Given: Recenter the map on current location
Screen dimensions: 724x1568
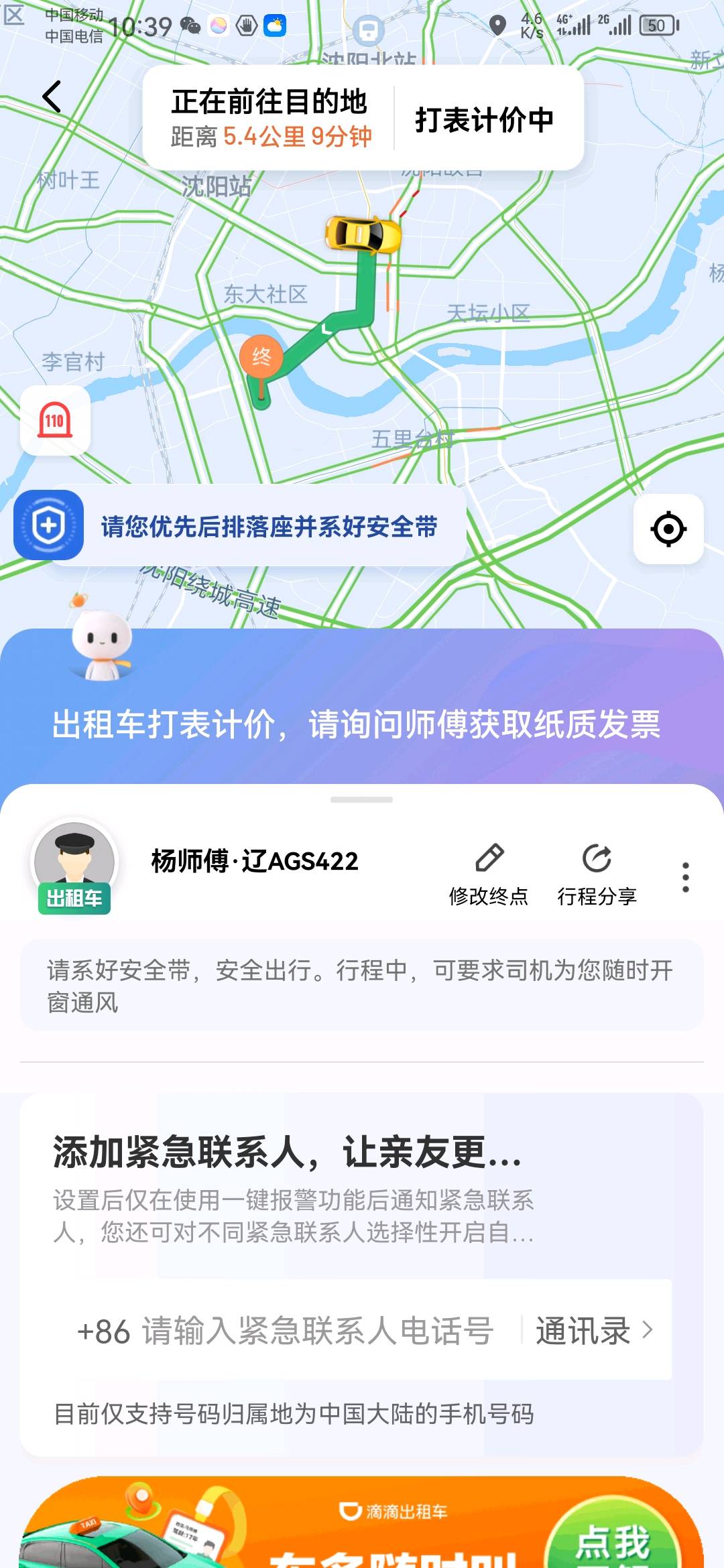Looking at the screenshot, I should click(668, 529).
